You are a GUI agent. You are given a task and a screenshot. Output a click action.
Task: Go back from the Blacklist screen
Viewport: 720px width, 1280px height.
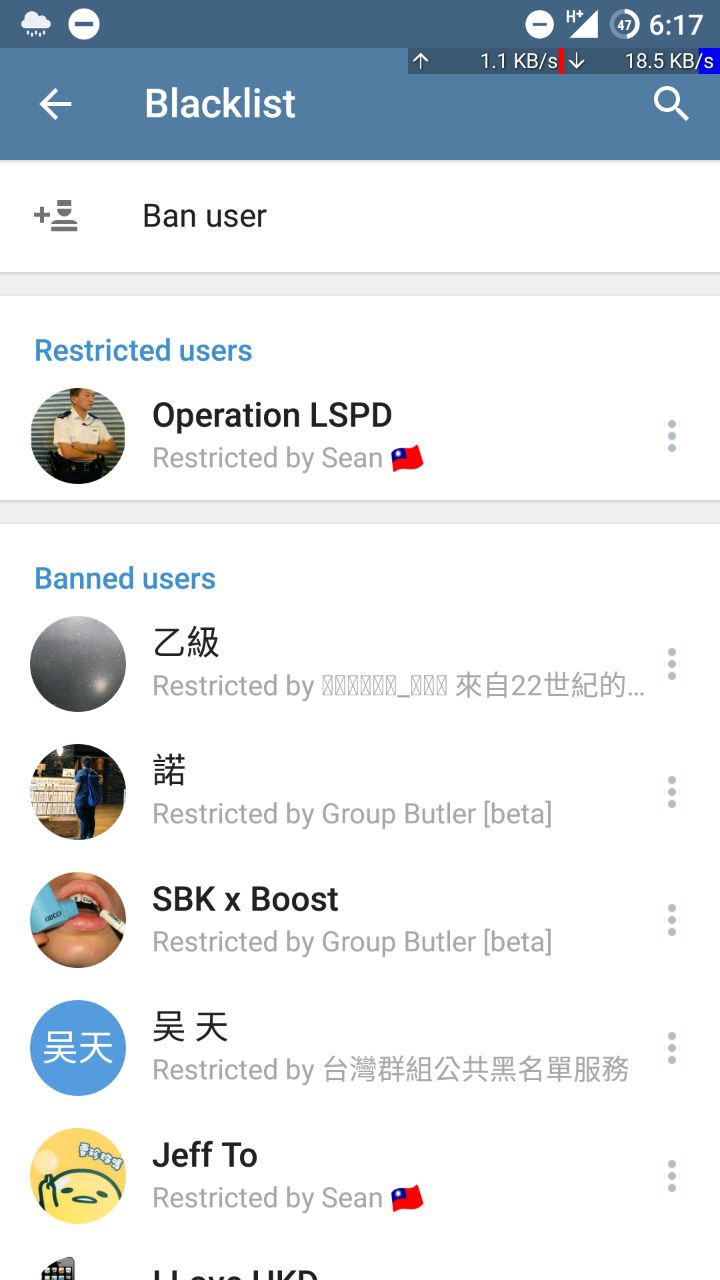(56, 104)
